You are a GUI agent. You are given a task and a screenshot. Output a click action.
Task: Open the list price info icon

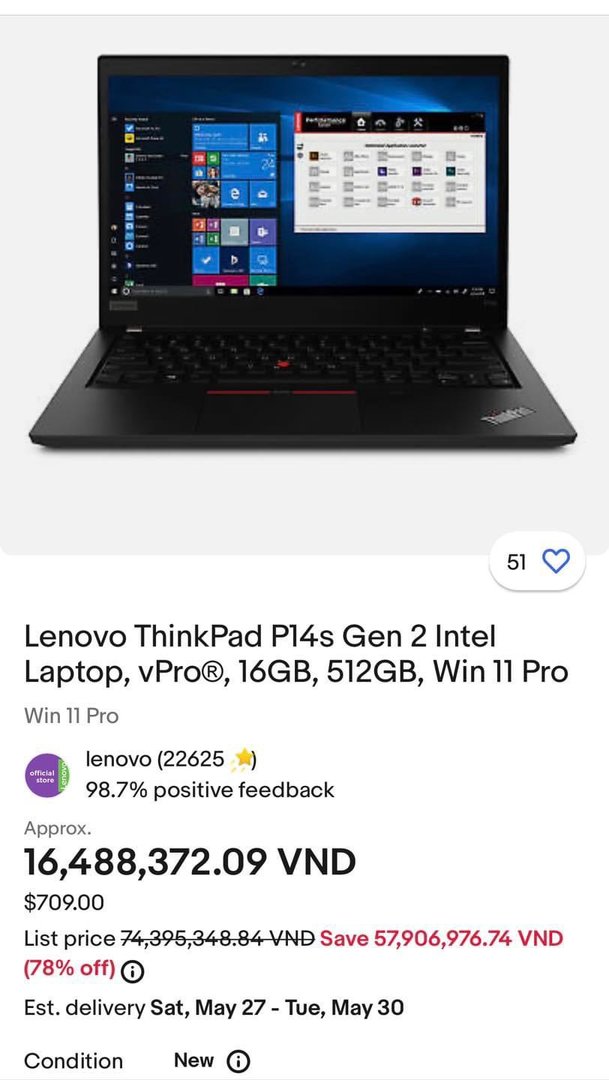(x=132, y=971)
